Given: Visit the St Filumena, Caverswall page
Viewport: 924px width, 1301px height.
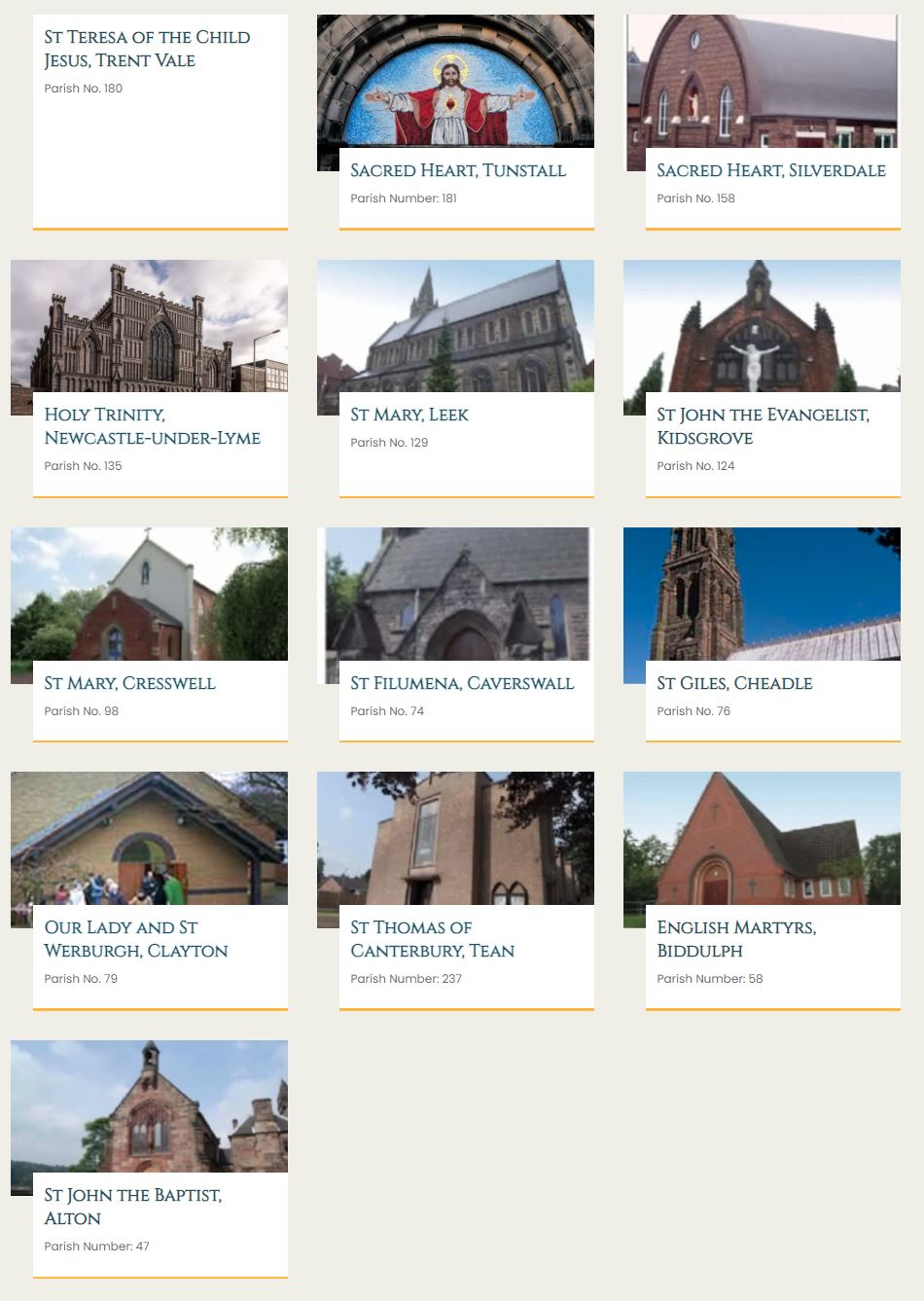Looking at the screenshot, I should click(463, 683).
